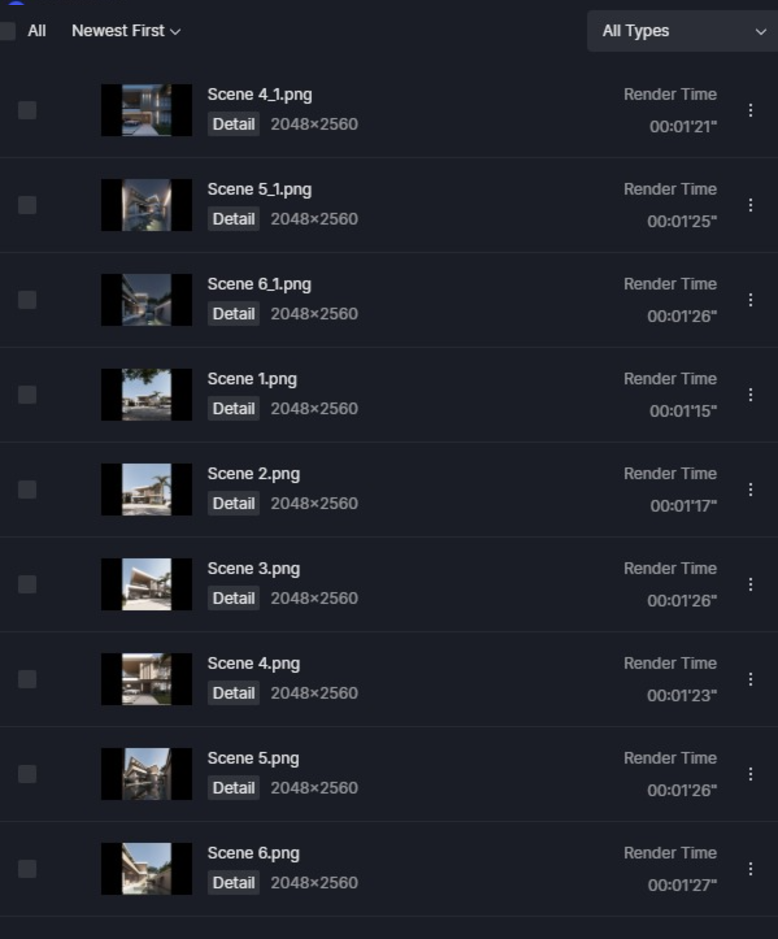Image resolution: width=778 pixels, height=939 pixels.
Task: Open the options menu for Scene 5_1.png
Action: coord(750,205)
